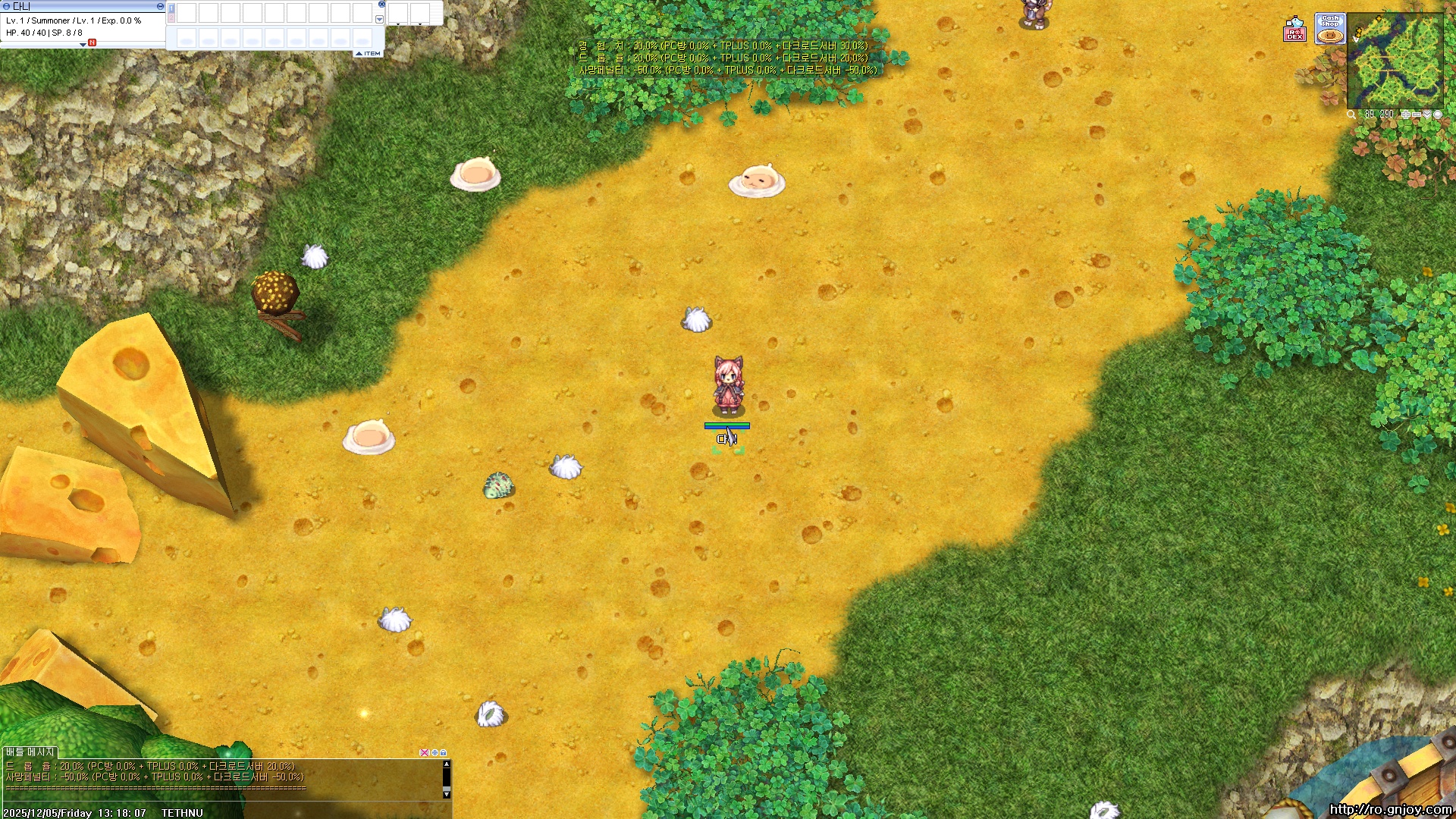Tap chat scrollbar down arrow
This screenshot has height=819, width=1456.
tap(447, 794)
